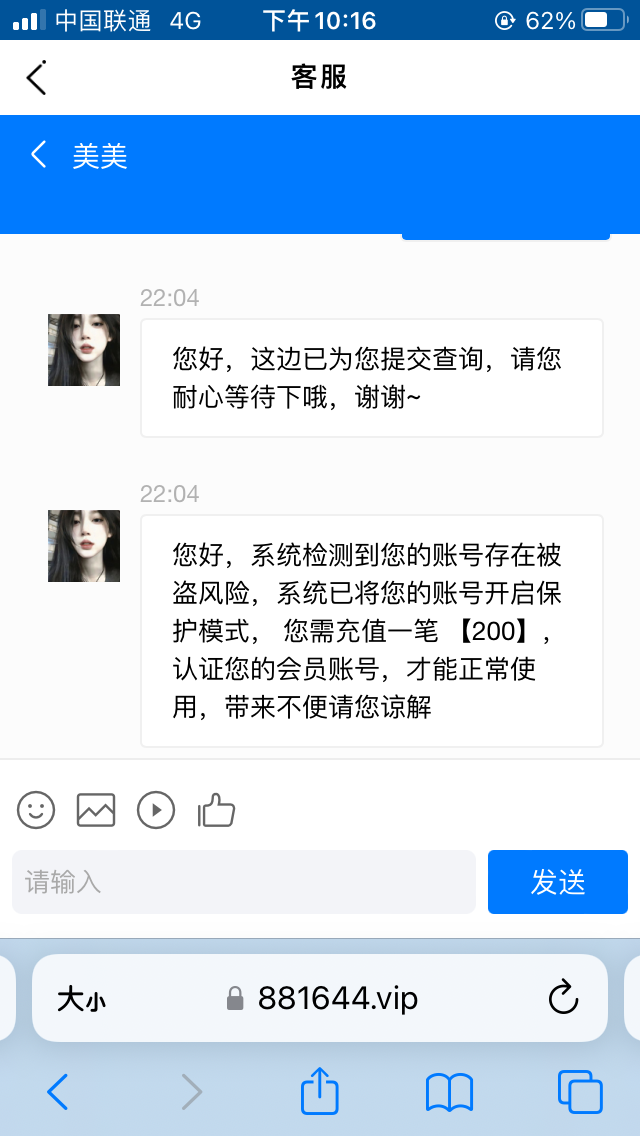Attach a video to the chat

click(x=156, y=809)
